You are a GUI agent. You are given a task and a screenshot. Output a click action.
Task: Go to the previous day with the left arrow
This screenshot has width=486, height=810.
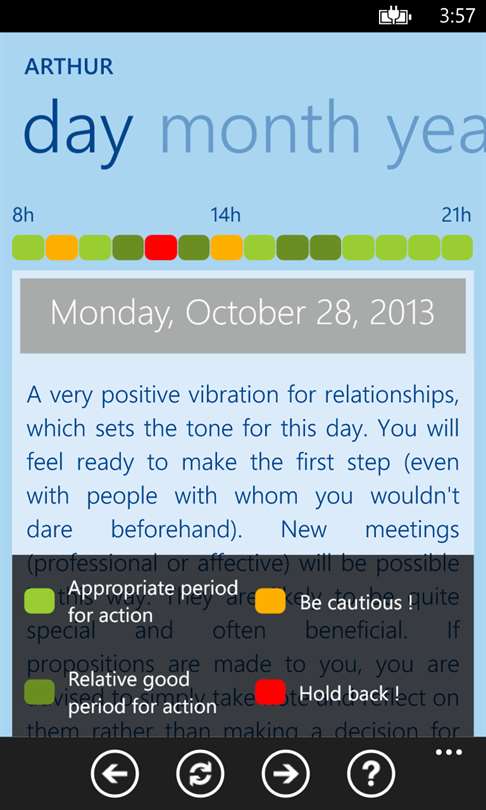click(115, 773)
